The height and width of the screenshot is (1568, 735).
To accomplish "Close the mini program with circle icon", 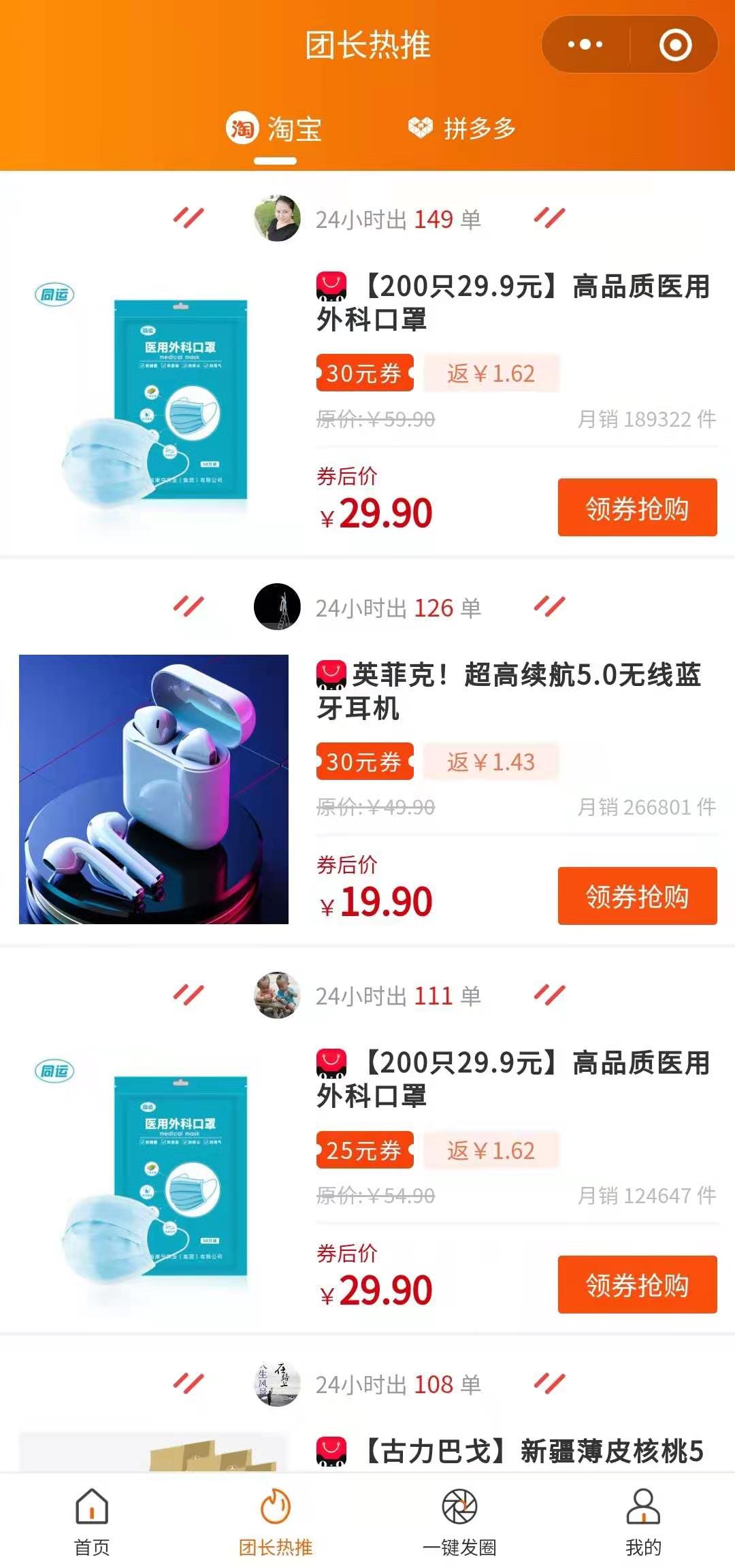I will tap(675, 45).
